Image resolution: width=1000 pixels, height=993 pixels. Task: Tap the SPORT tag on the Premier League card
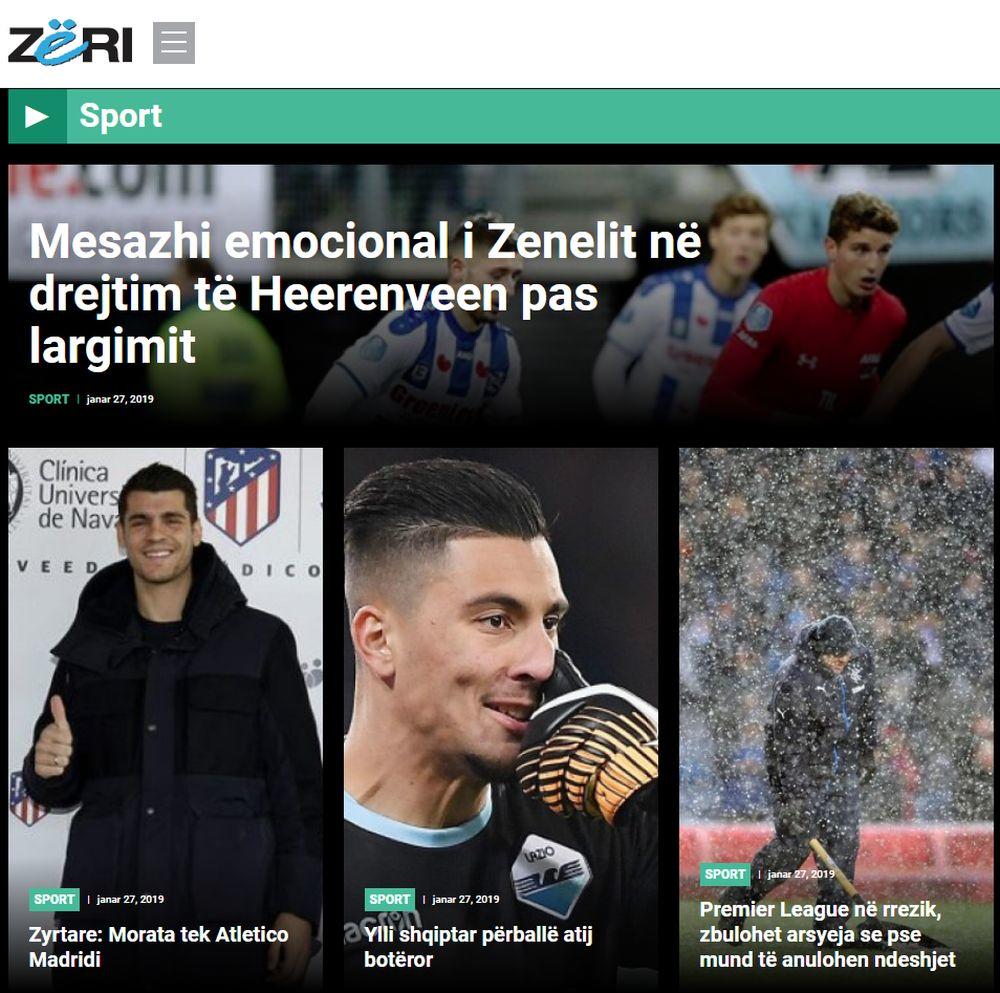725,874
